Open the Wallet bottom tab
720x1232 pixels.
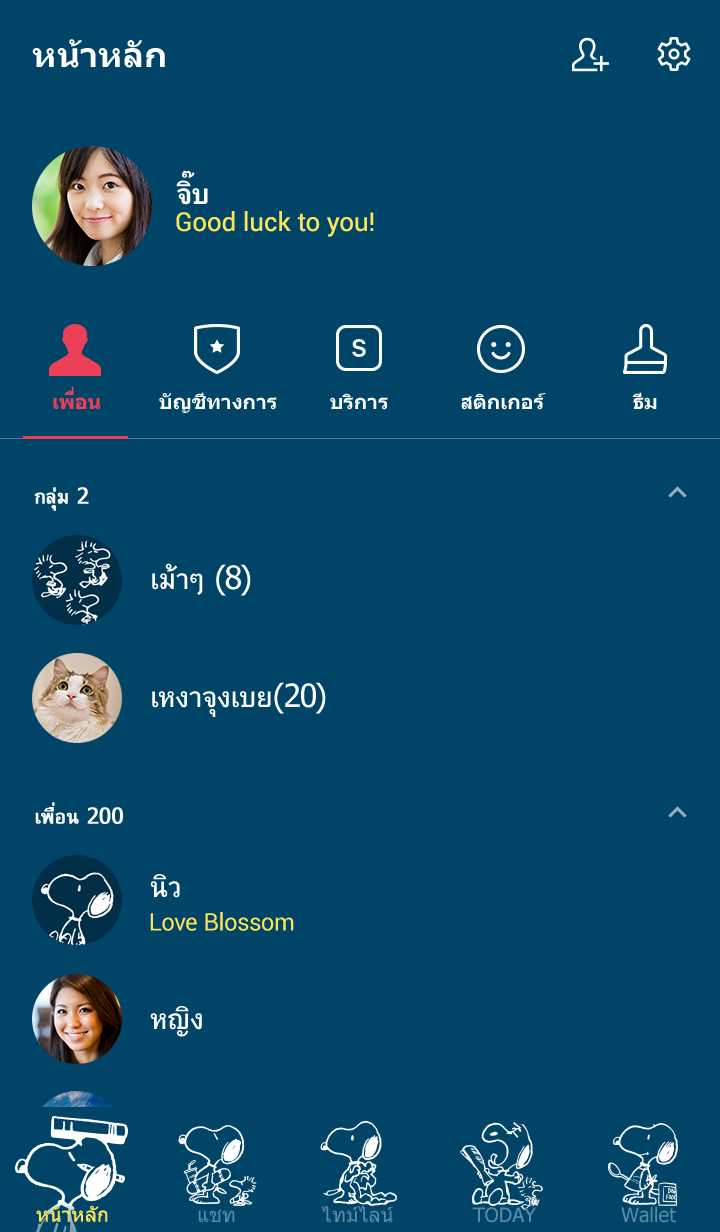[647, 1170]
